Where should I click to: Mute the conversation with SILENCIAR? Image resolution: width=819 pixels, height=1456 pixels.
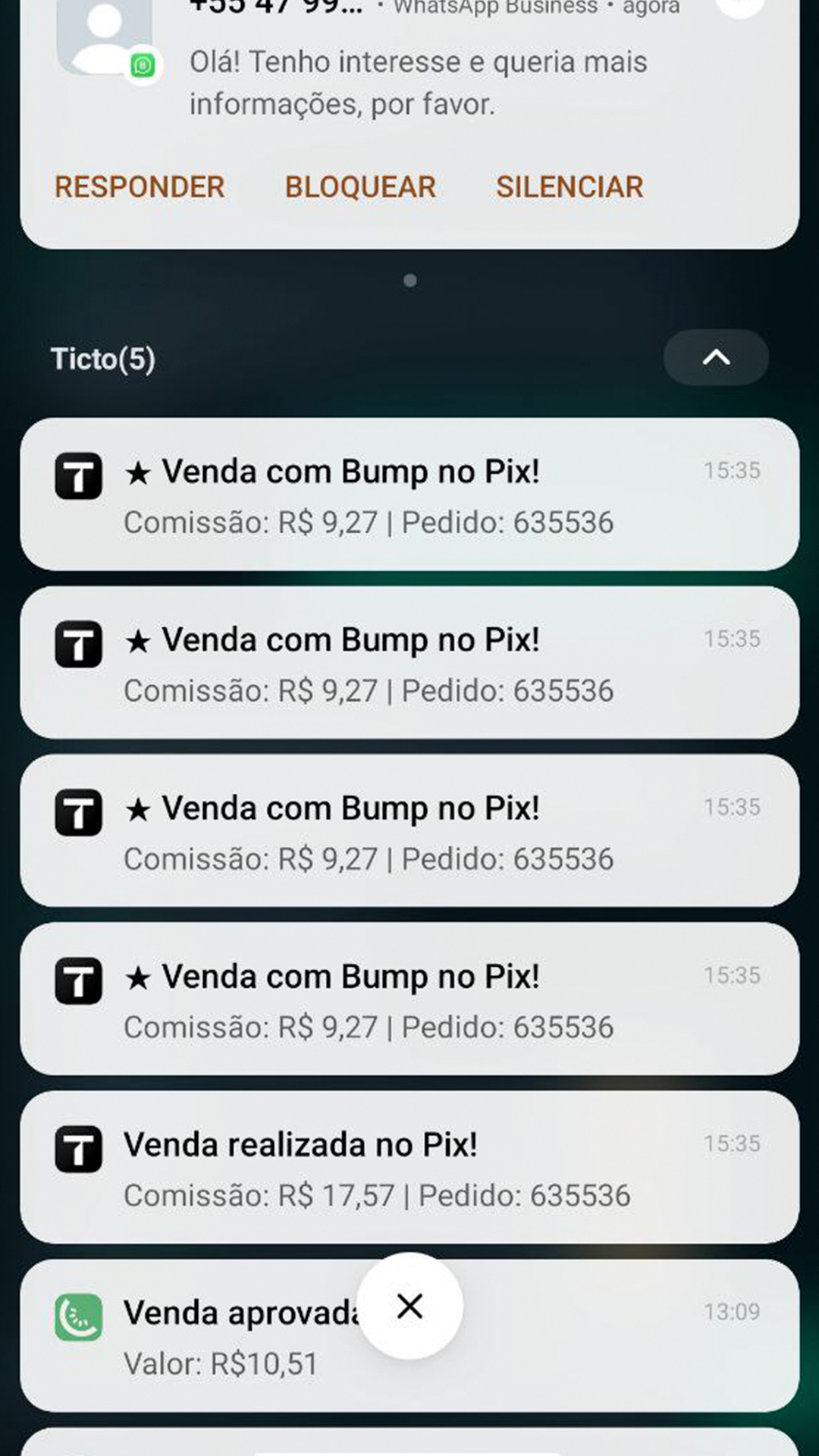tap(570, 187)
